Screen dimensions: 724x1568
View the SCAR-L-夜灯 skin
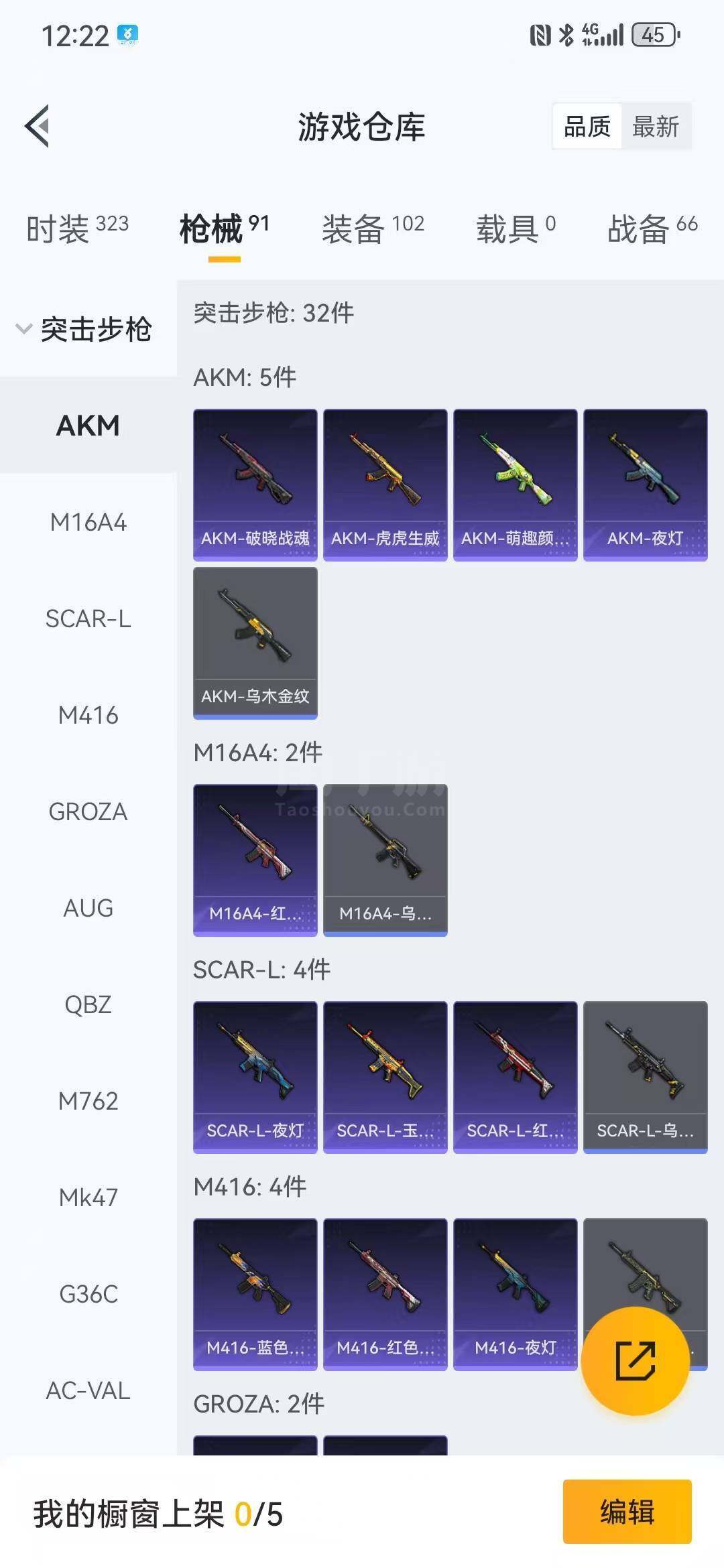pyautogui.click(x=255, y=1077)
